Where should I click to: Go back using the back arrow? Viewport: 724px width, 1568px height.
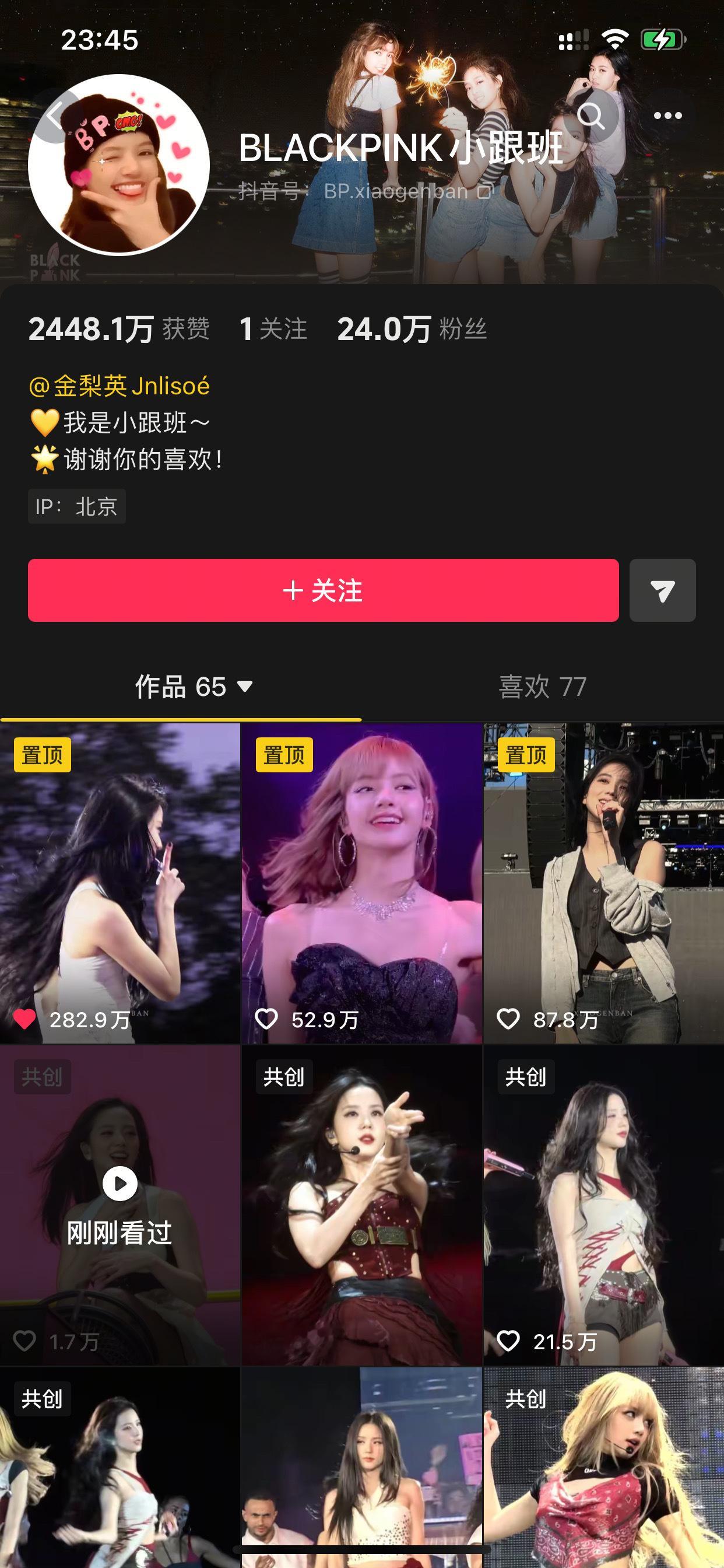pyautogui.click(x=54, y=116)
